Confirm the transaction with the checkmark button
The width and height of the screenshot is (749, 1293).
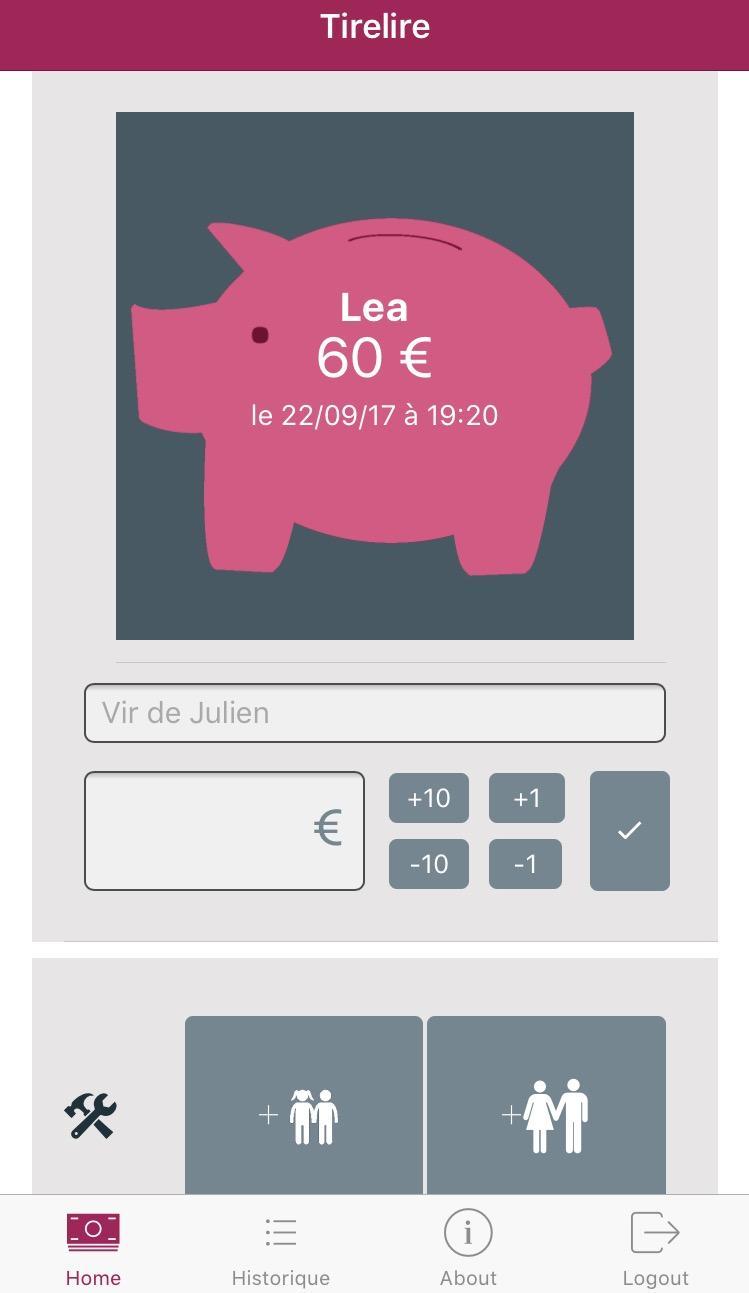click(x=629, y=830)
